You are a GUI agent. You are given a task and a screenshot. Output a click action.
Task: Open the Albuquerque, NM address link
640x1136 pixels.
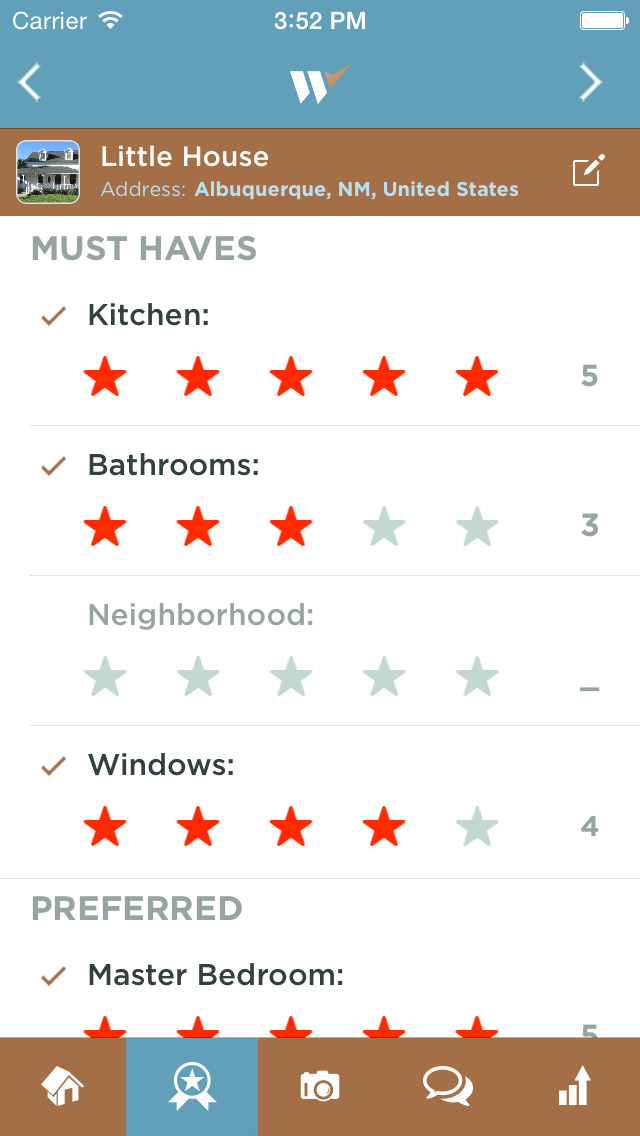[356, 189]
